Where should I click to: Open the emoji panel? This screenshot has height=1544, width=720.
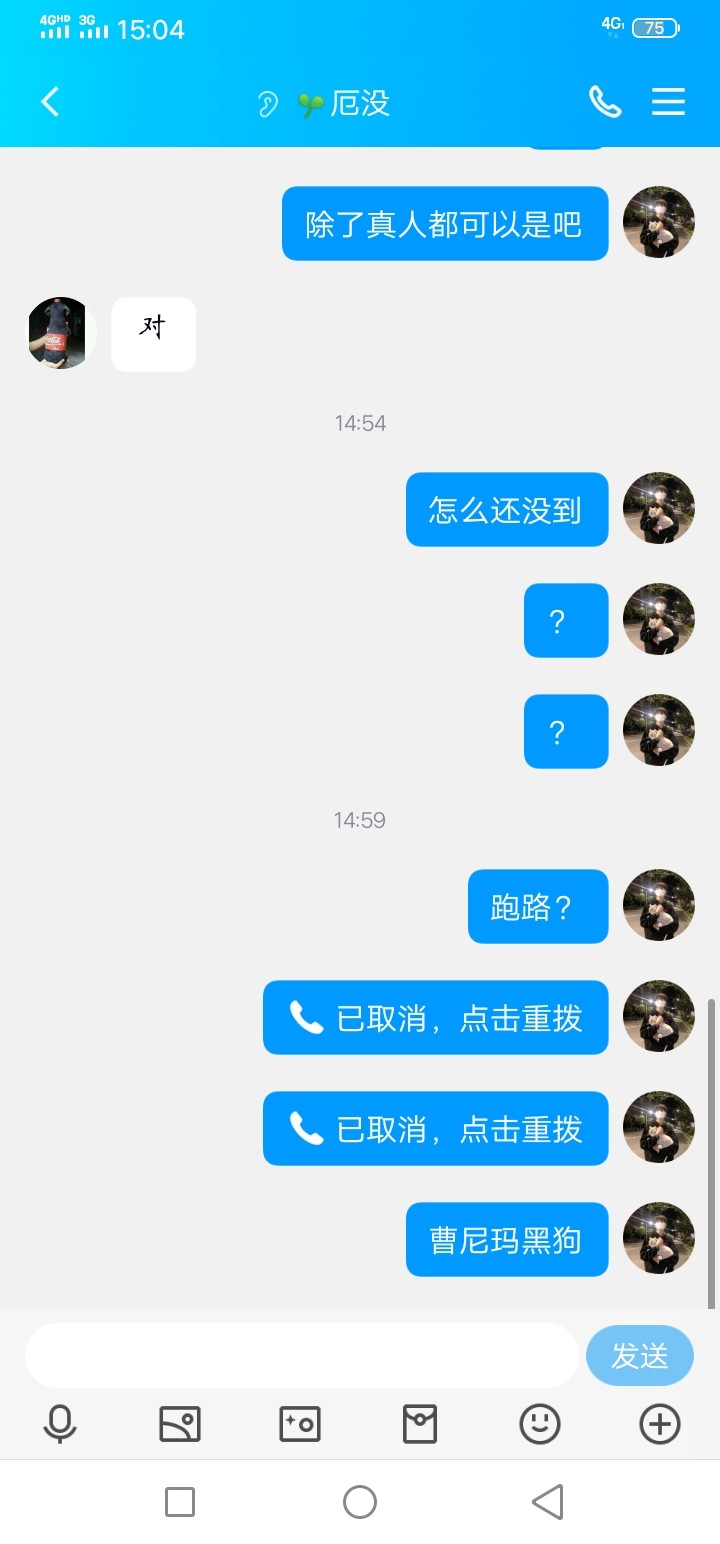[x=540, y=1424]
